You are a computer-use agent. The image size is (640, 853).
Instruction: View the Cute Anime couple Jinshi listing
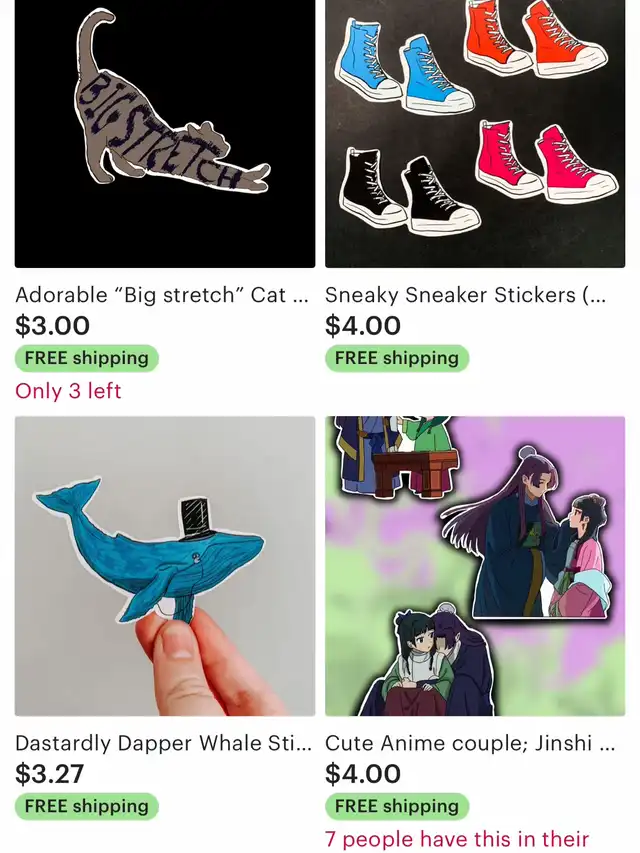point(474,565)
